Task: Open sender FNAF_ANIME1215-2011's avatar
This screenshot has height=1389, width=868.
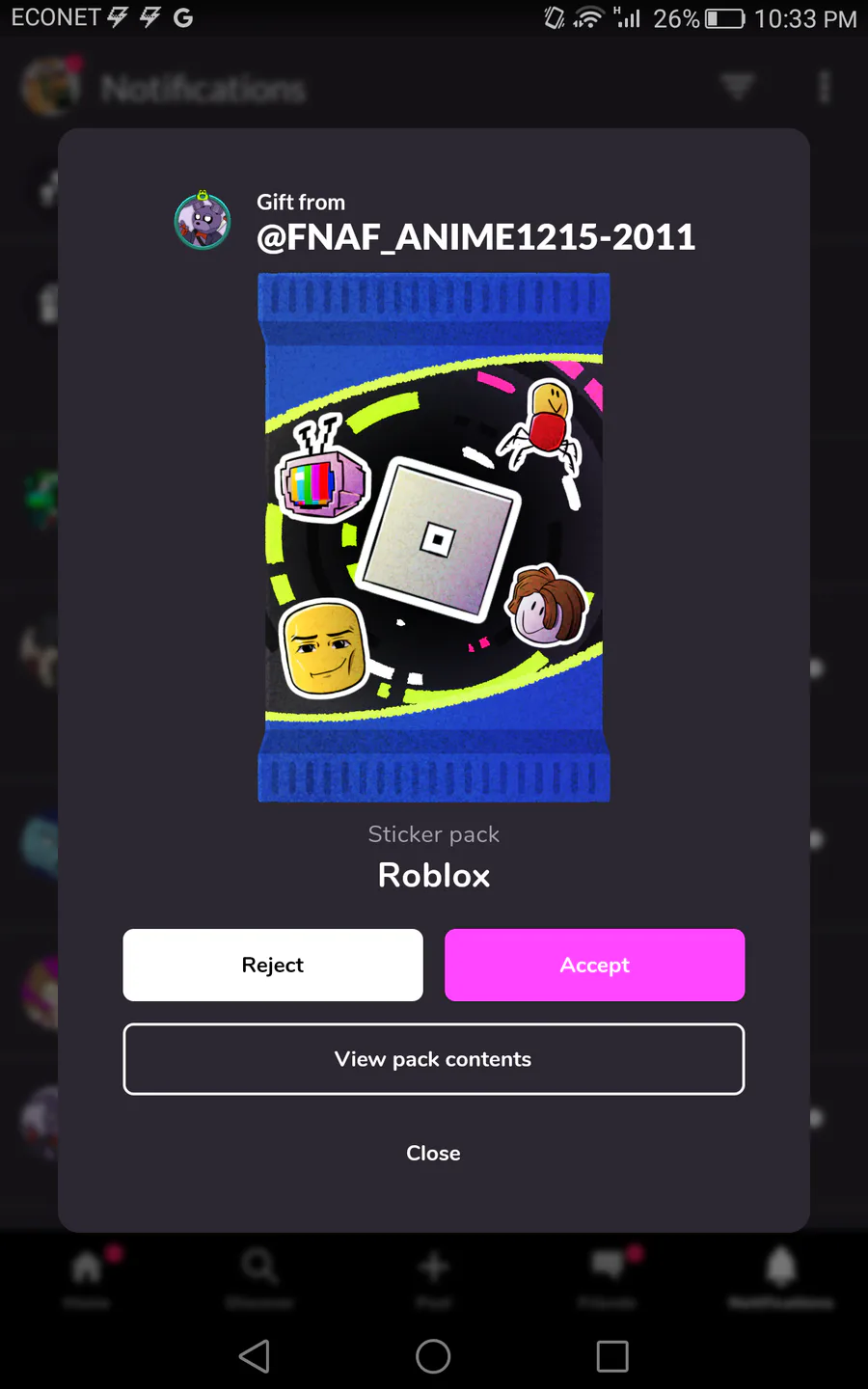Action: tap(203, 220)
